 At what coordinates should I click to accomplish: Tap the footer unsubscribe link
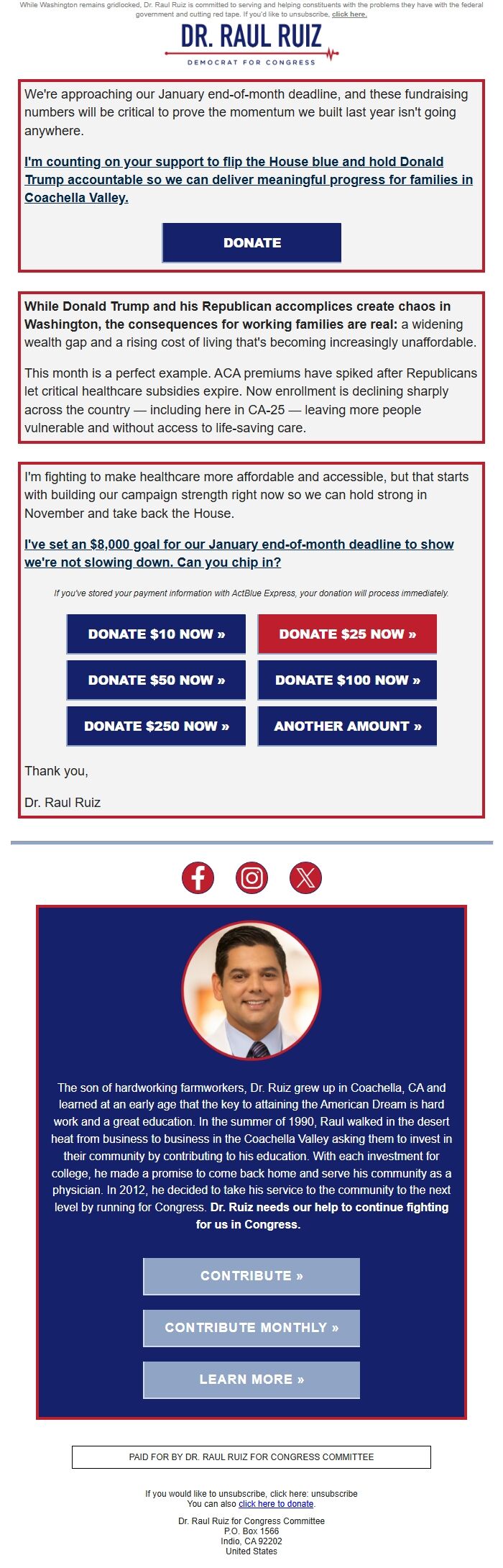pyautogui.click(x=334, y=1494)
